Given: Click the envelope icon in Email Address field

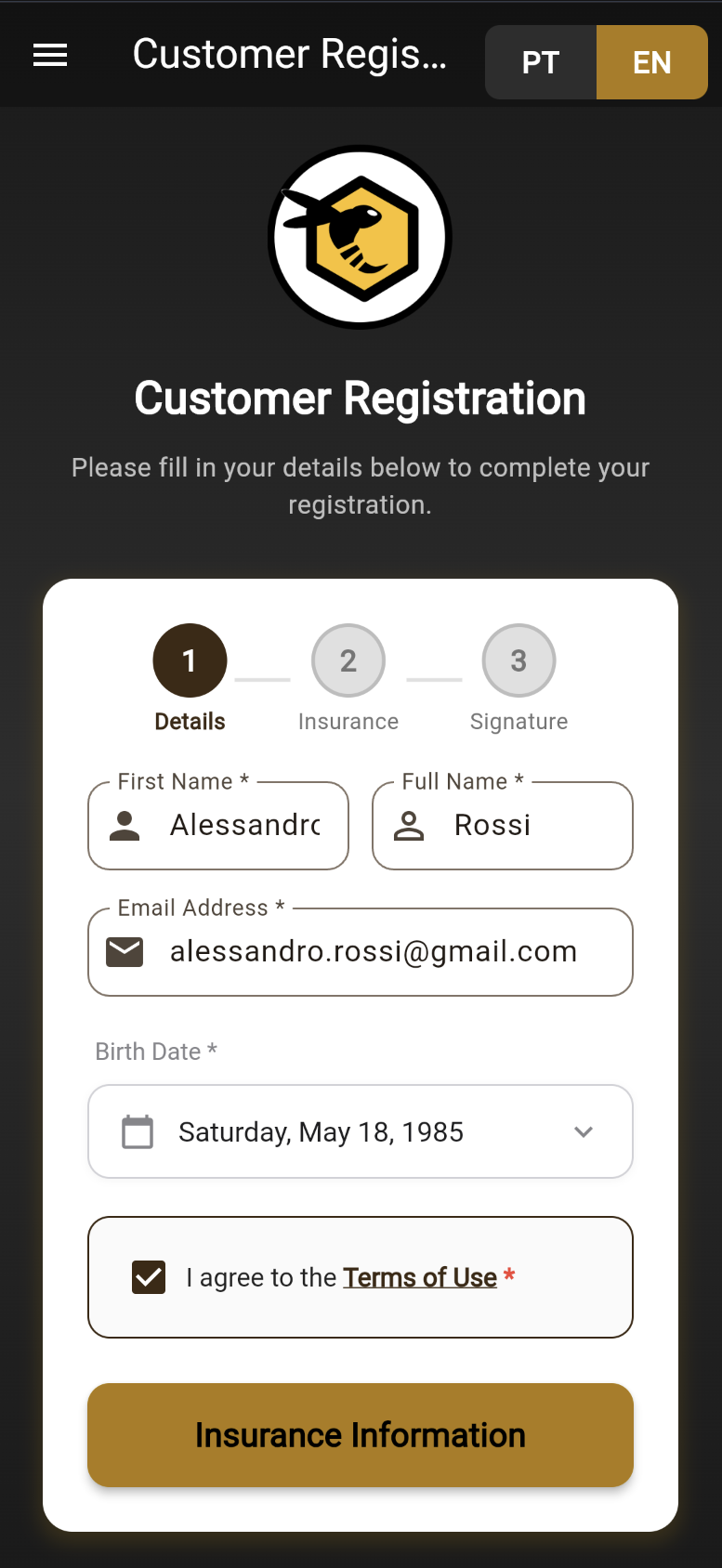Looking at the screenshot, I should click(x=124, y=951).
